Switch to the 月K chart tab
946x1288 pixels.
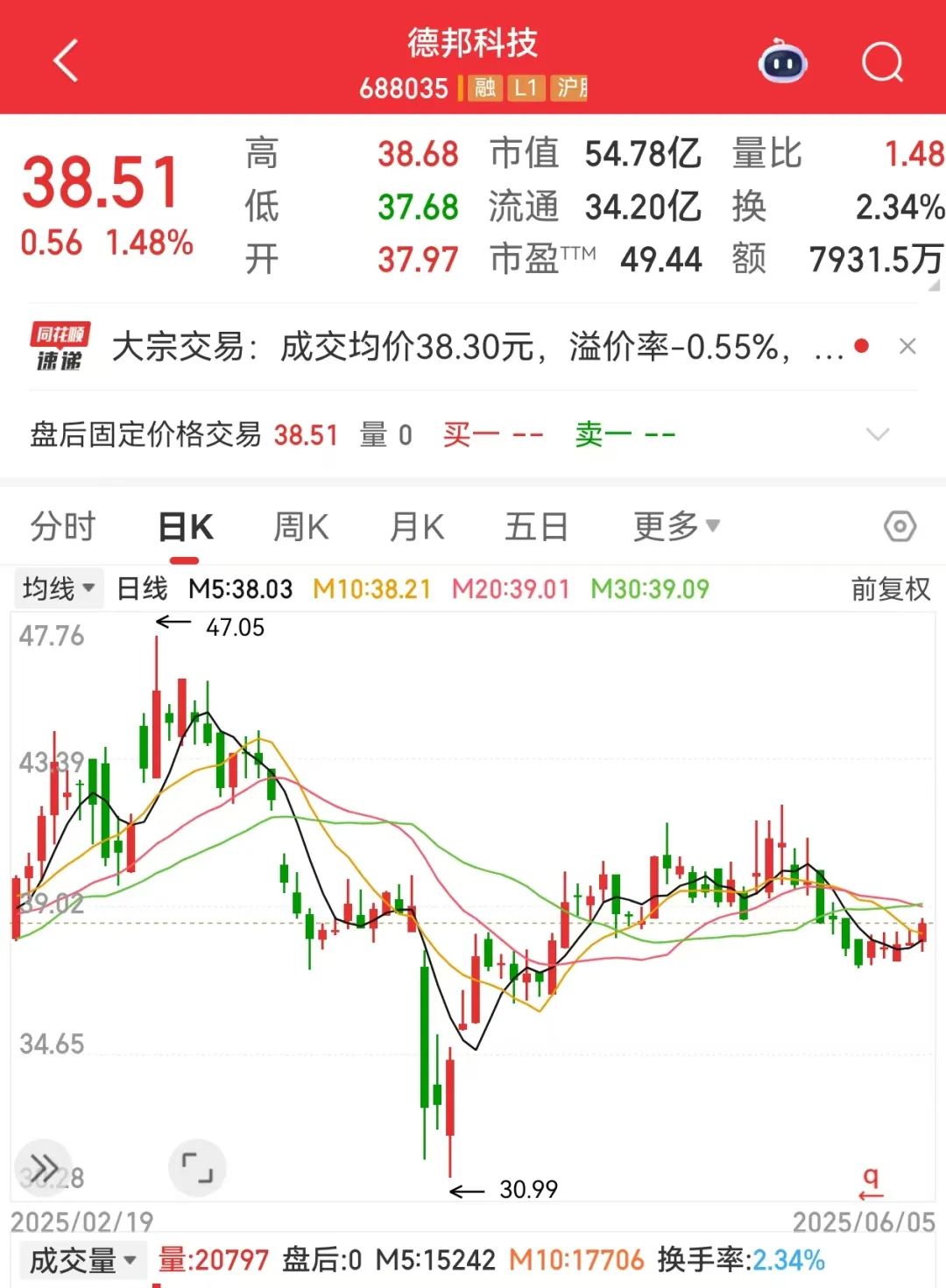pos(417,527)
